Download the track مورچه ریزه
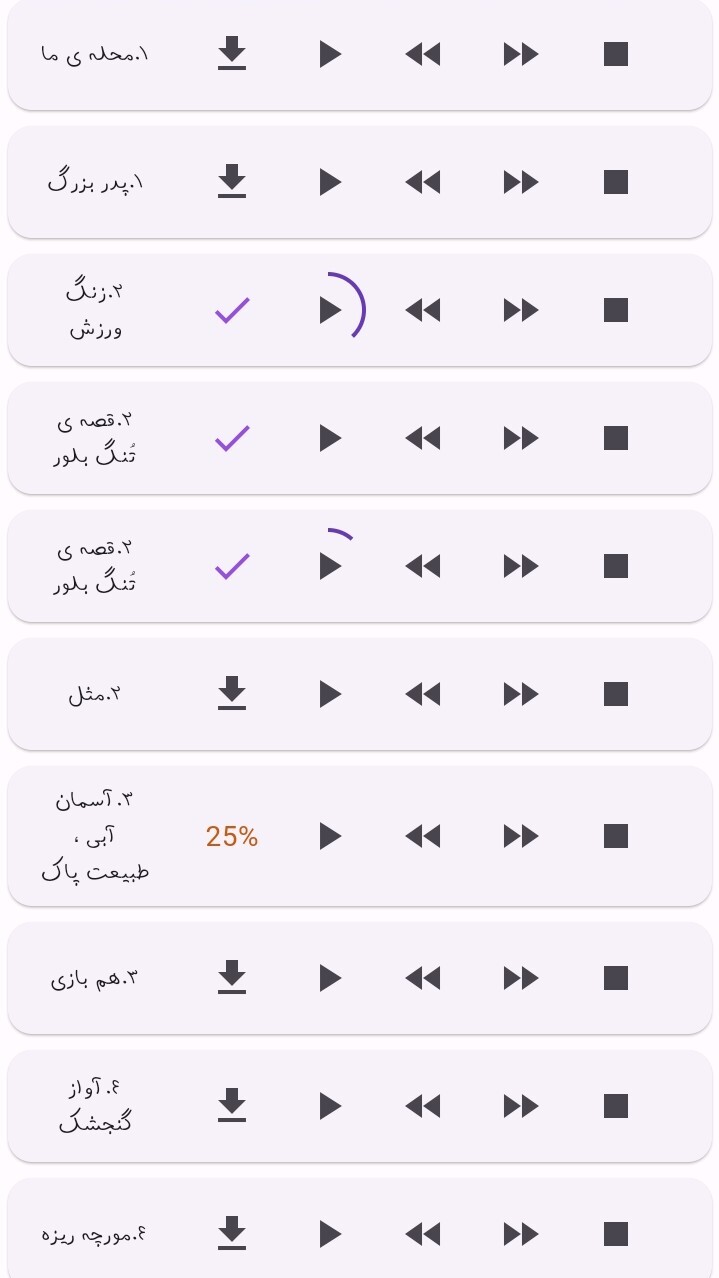Viewport: 719px width, 1278px height. pyautogui.click(x=232, y=1234)
